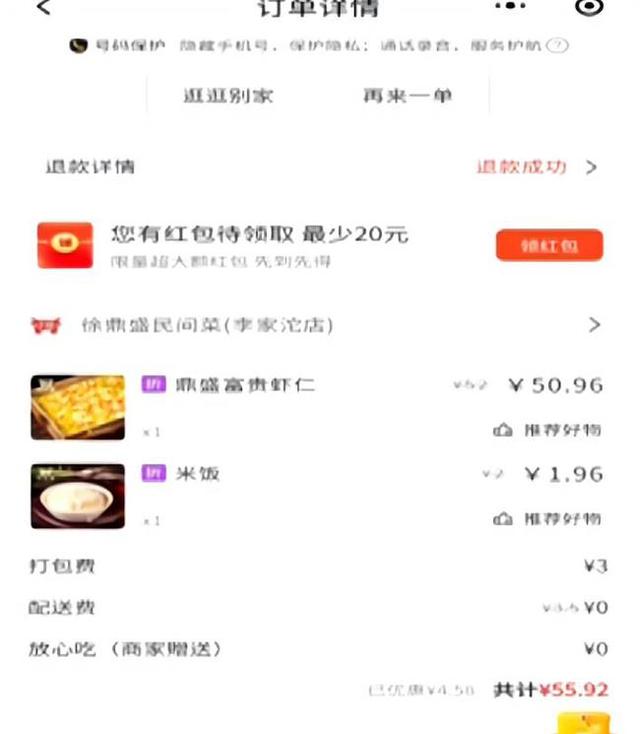The image size is (640, 734).
Task: View the 鼎盛富贵虾仁 dish image
Action: click(x=78, y=407)
